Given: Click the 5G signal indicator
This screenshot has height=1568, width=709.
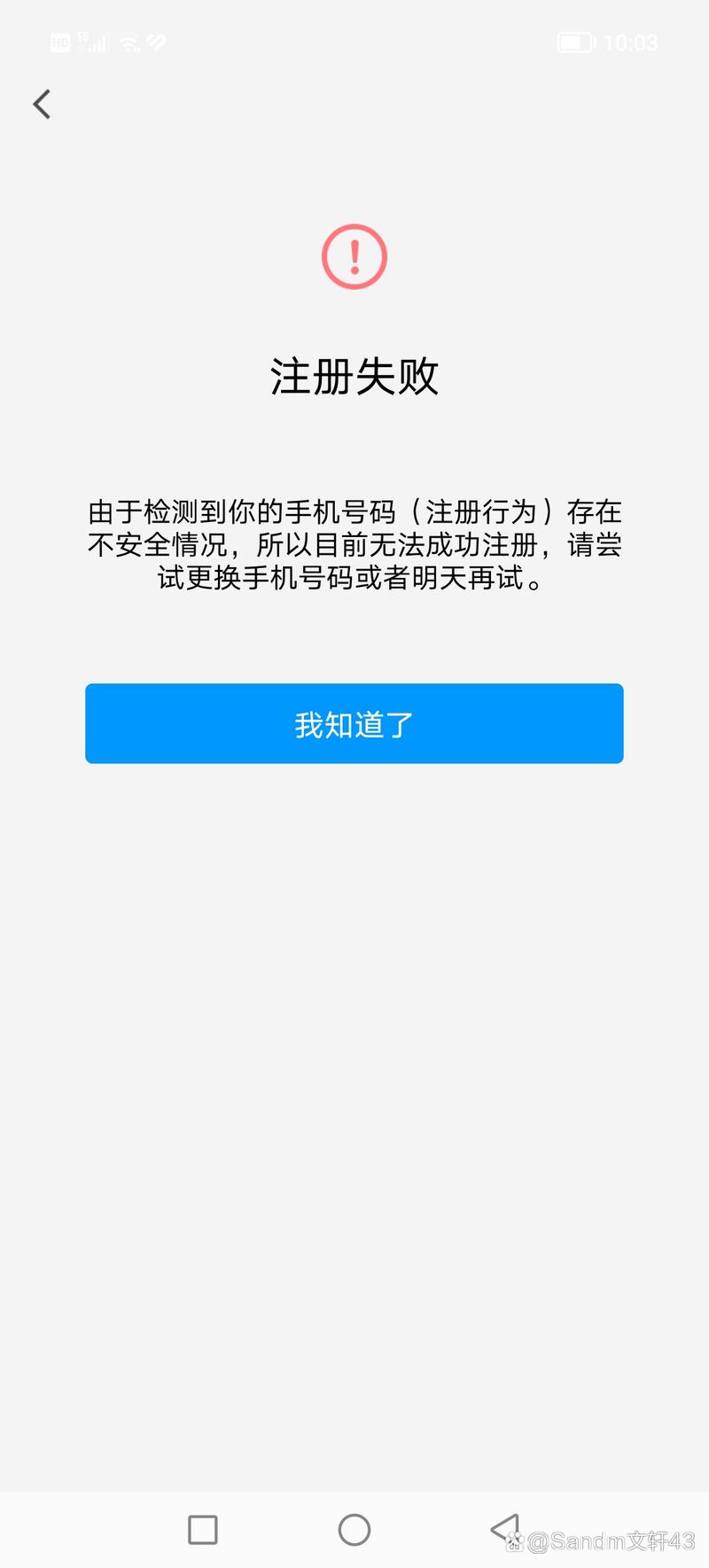Looking at the screenshot, I should [x=84, y=40].
